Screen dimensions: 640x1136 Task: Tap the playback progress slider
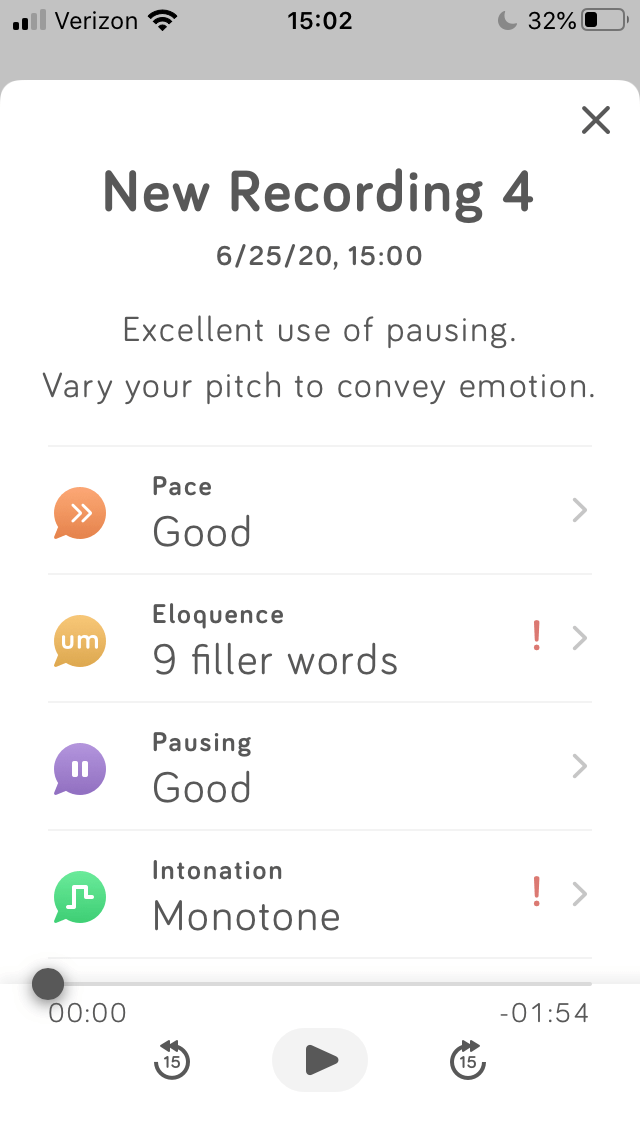pyautogui.click(x=320, y=985)
